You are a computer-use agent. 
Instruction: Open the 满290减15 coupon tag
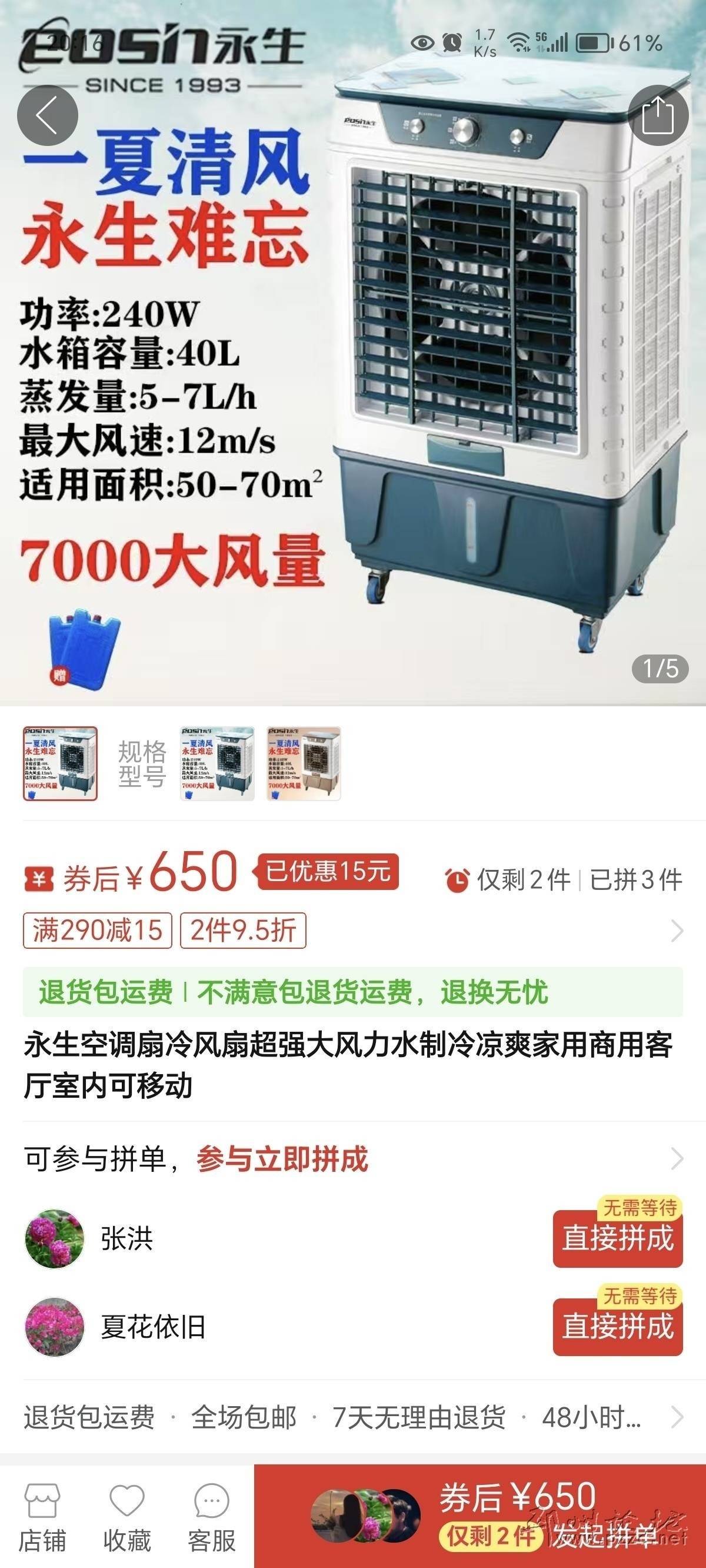tap(98, 930)
